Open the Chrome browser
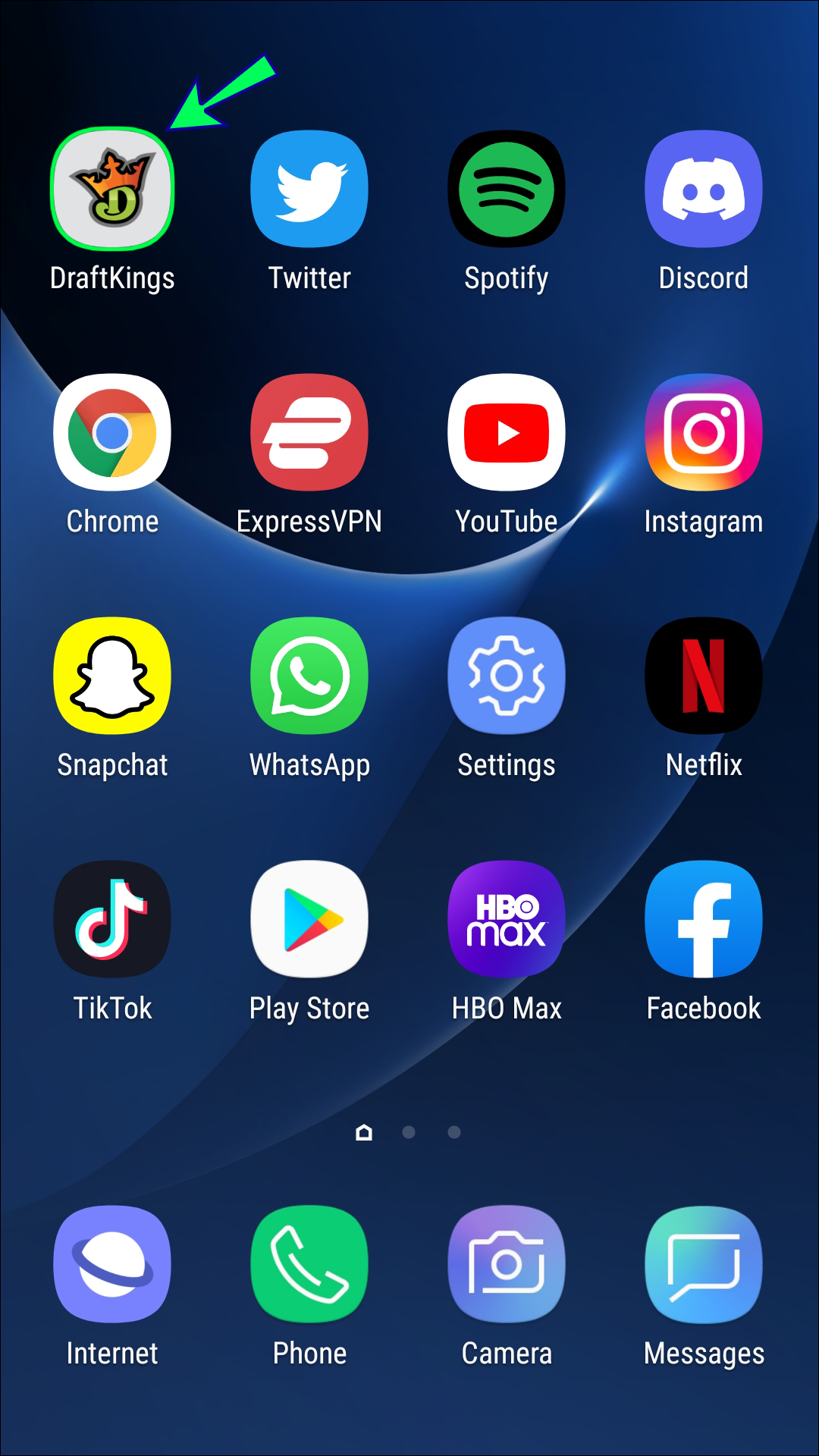The width and height of the screenshot is (819, 1456). [x=112, y=433]
